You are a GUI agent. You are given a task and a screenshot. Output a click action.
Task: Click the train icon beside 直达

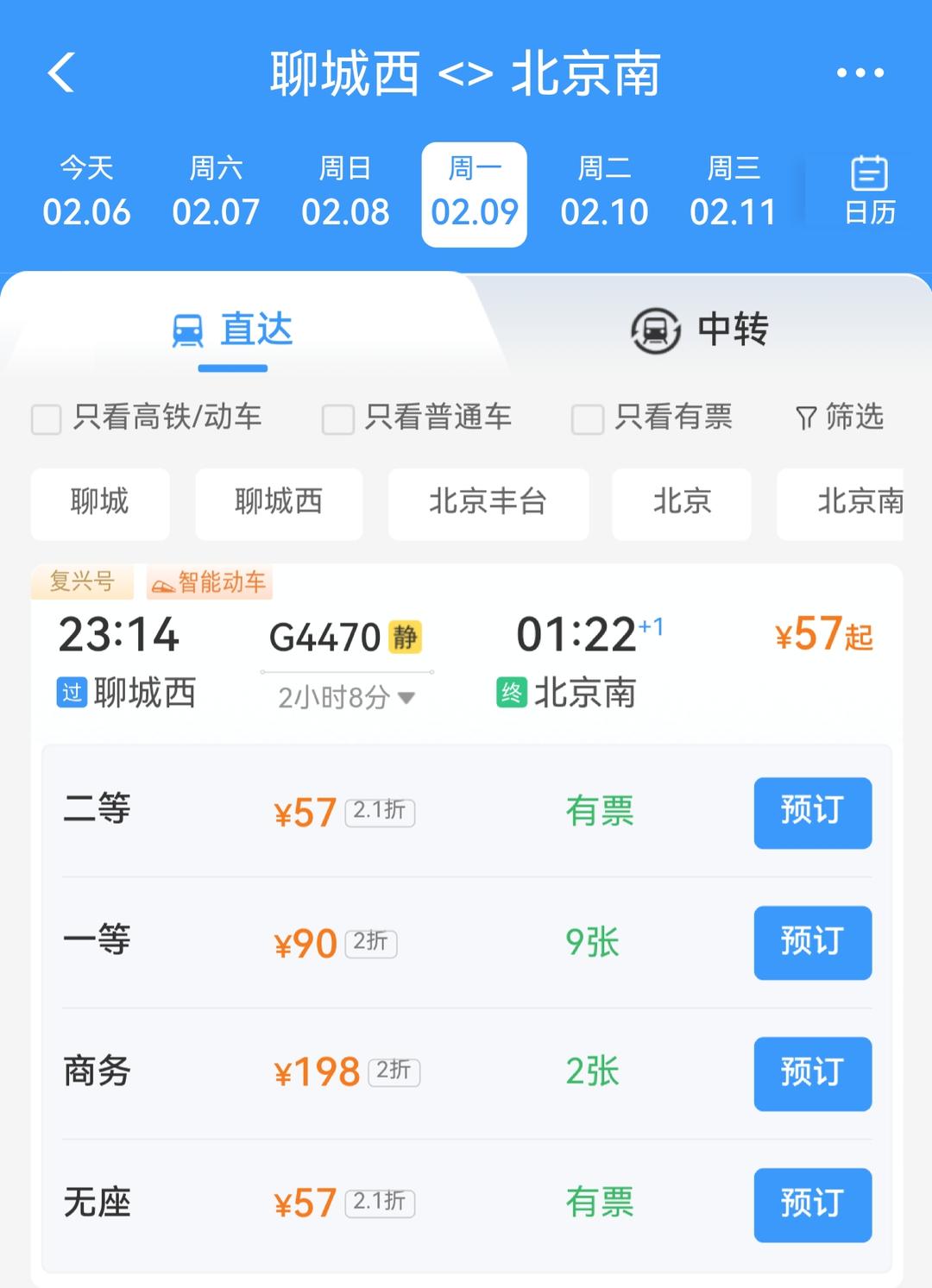(x=186, y=329)
